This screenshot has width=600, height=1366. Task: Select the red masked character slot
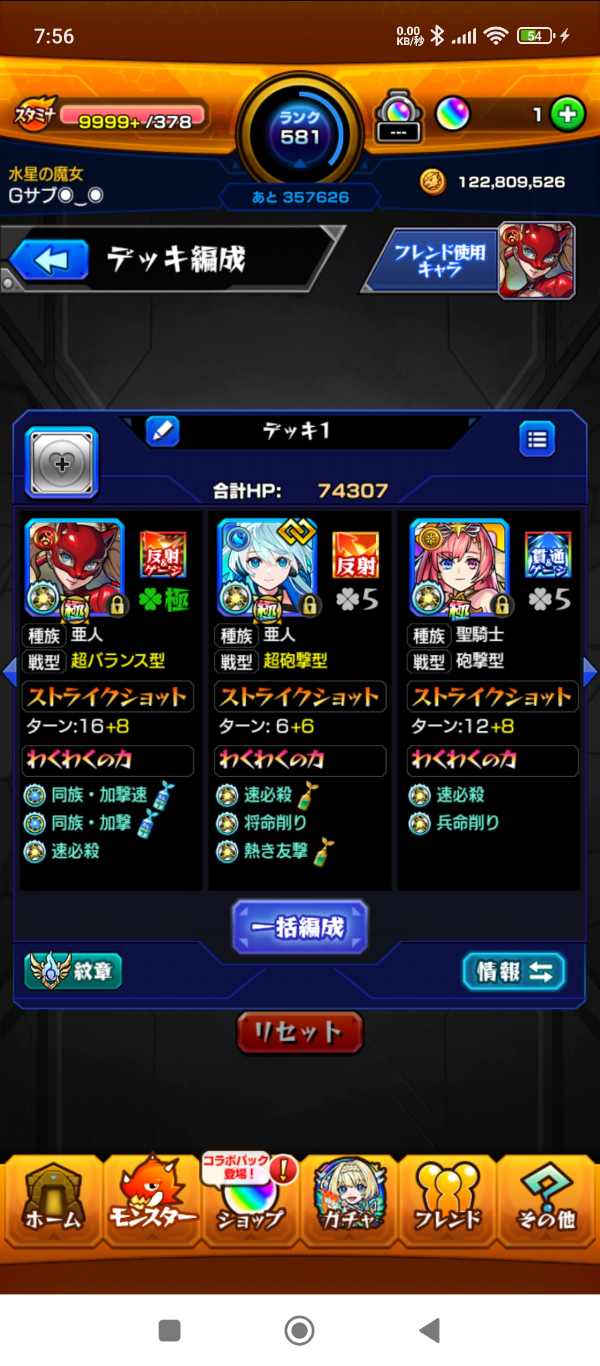click(x=74, y=567)
